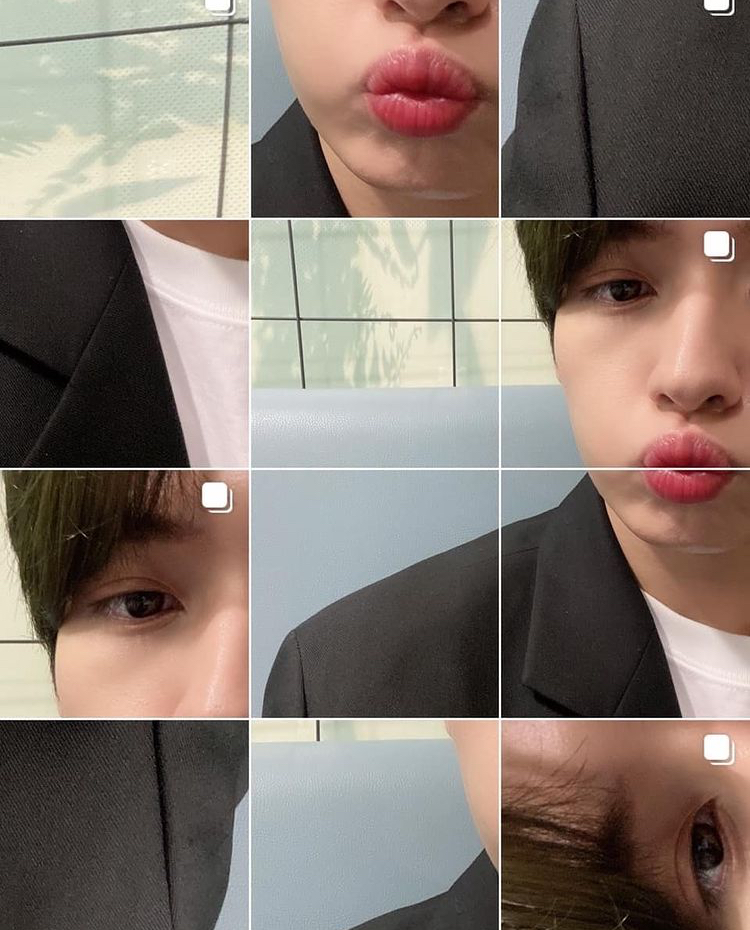This screenshot has height=930, width=750.
Task: Open the post with pursed lips and chin only
Action: coord(375,108)
